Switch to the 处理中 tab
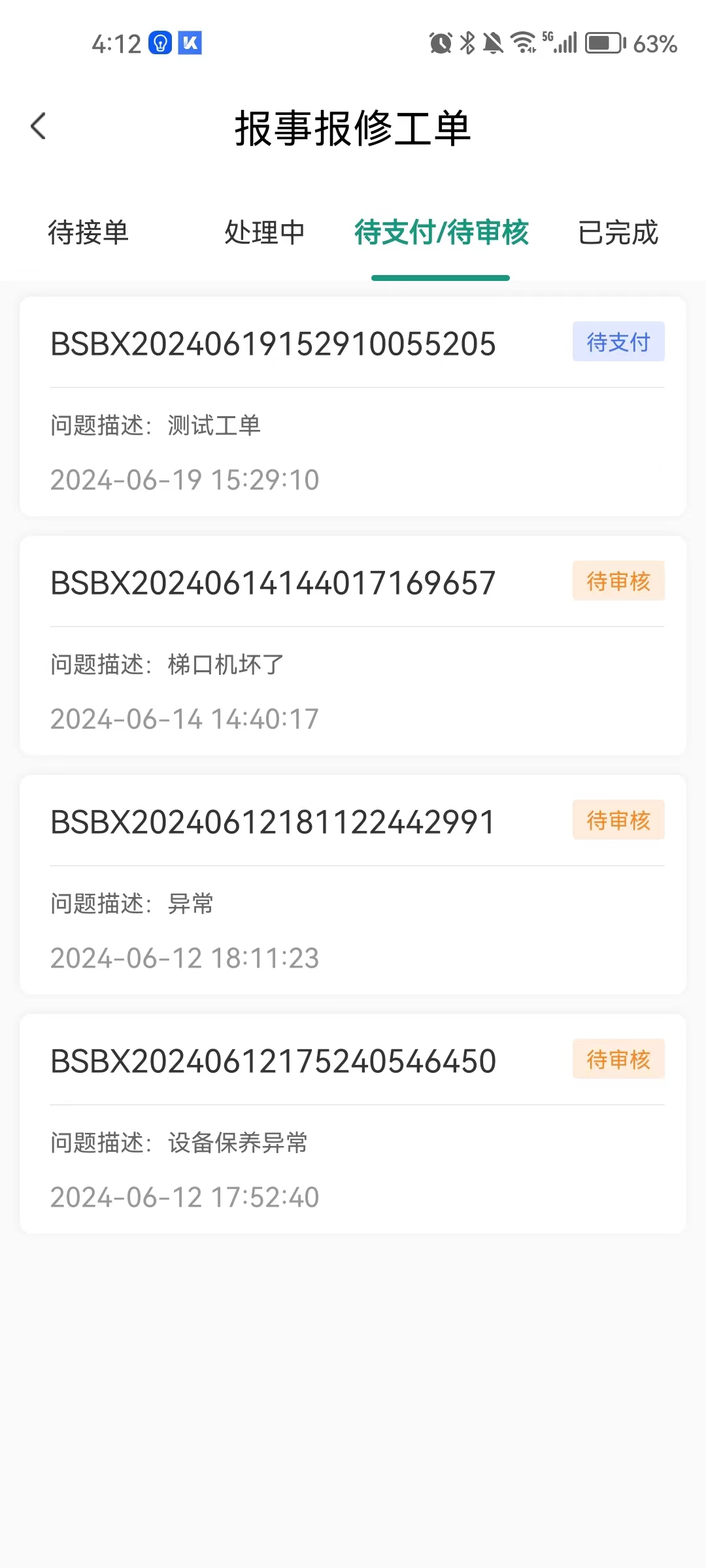Viewport: 706px width, 1568px height. tap(265, 233)
